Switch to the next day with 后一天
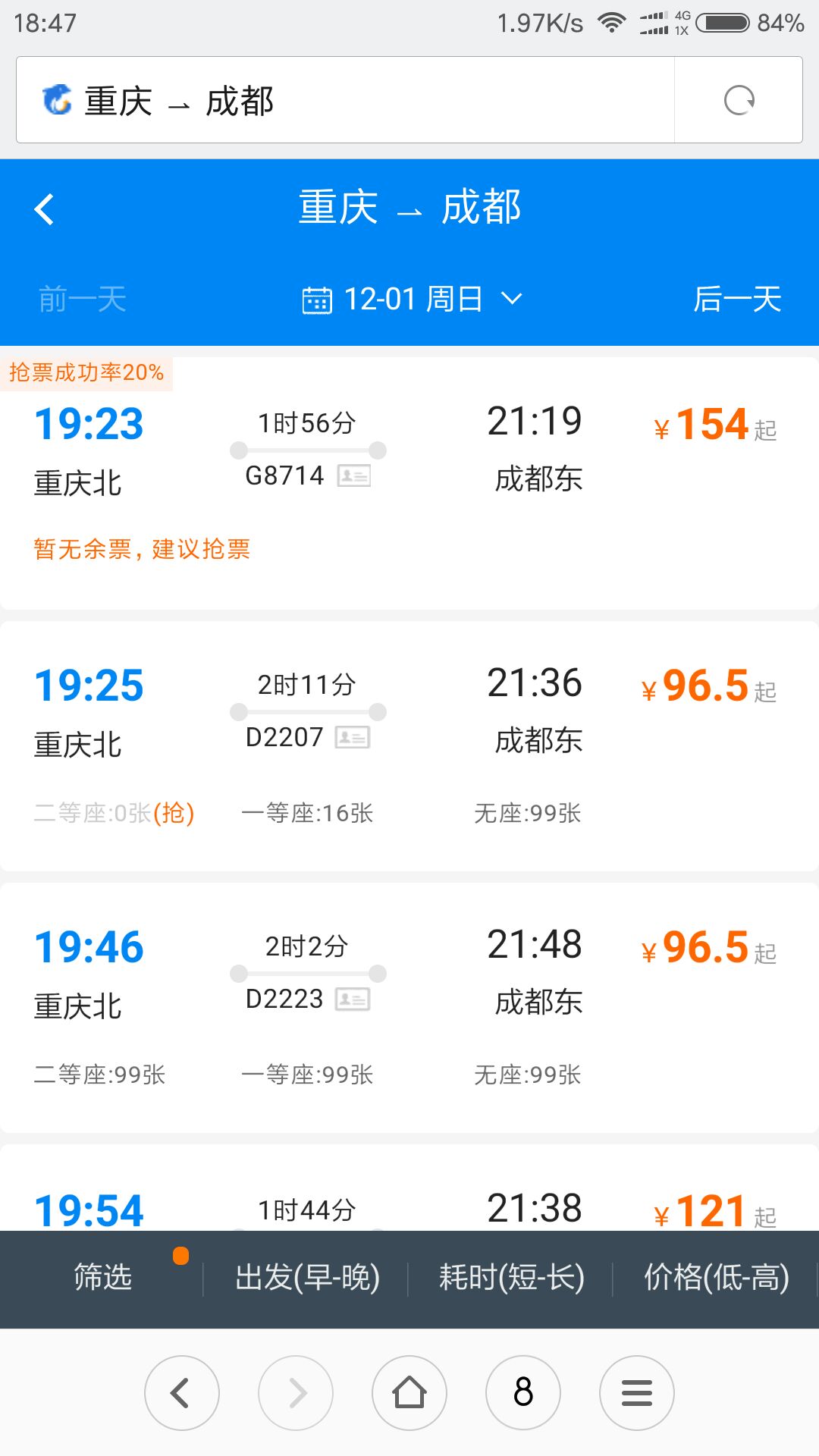The height and width of the screenshot is (1456, 819). [x=737, y=299]
